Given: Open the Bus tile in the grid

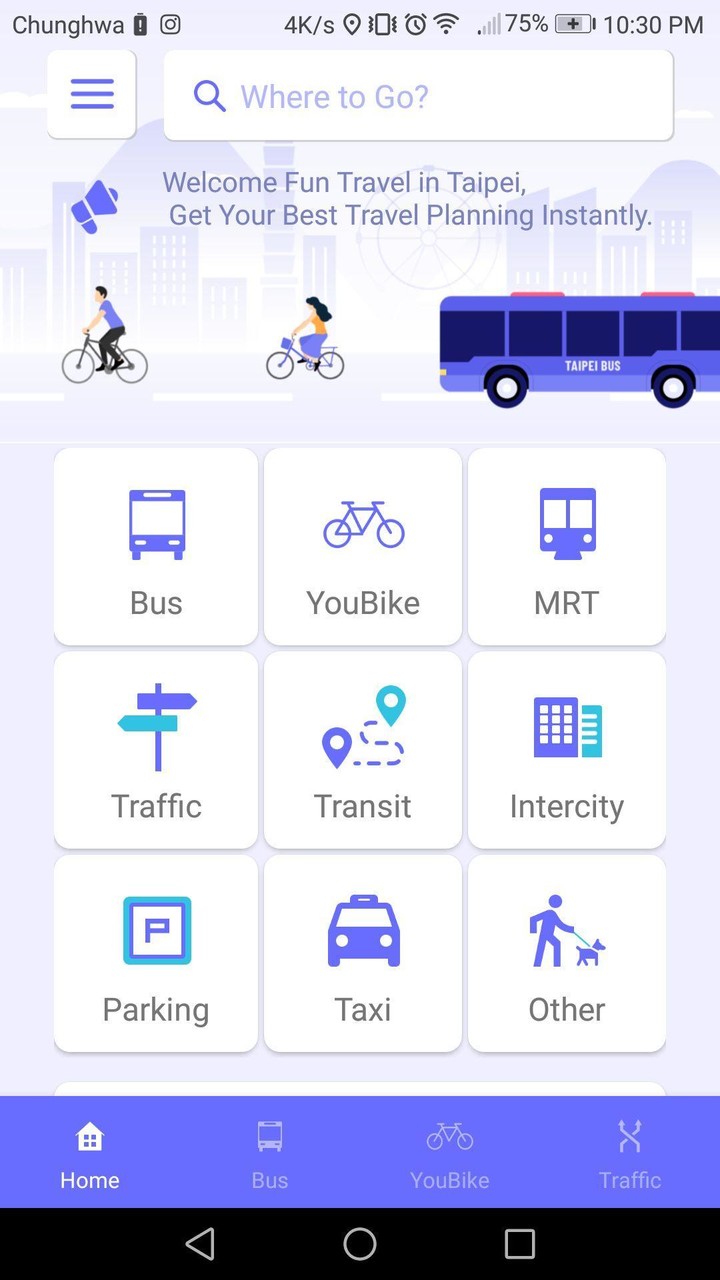Looking at the screenshot, I should (156, 547).
